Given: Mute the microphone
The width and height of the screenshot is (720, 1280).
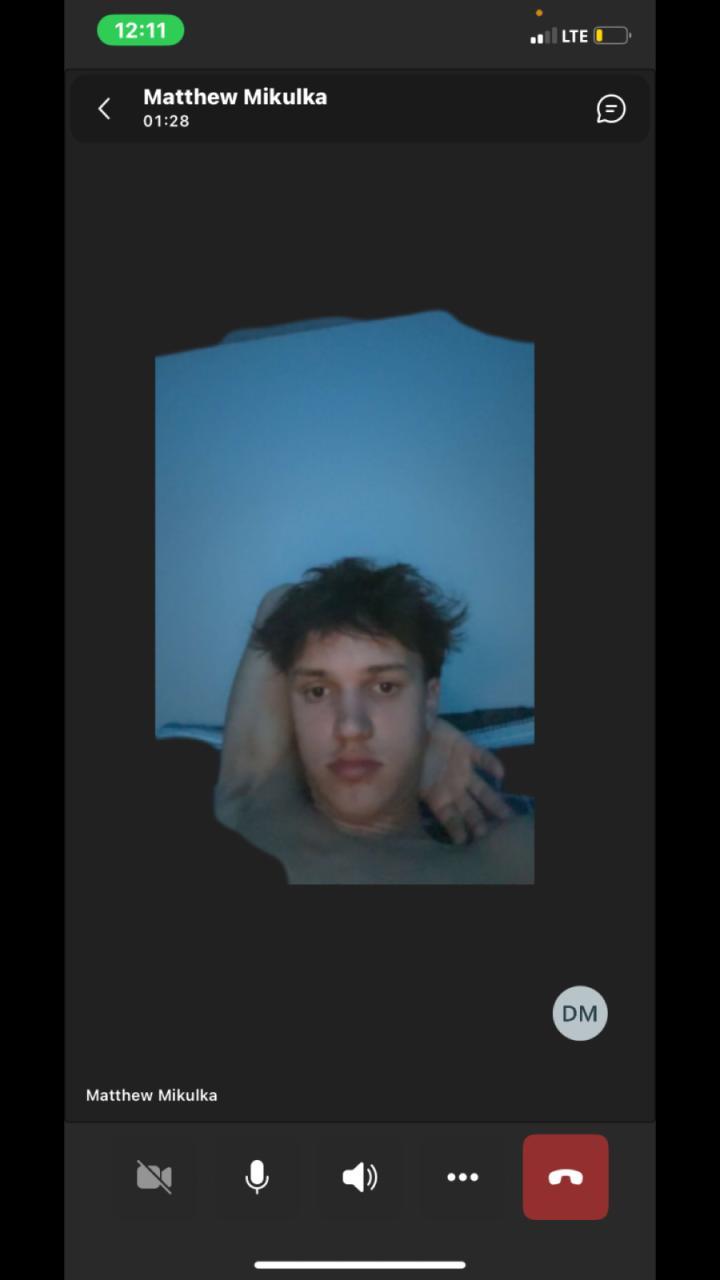Looking at the screenshot, I should [257, 1177].
